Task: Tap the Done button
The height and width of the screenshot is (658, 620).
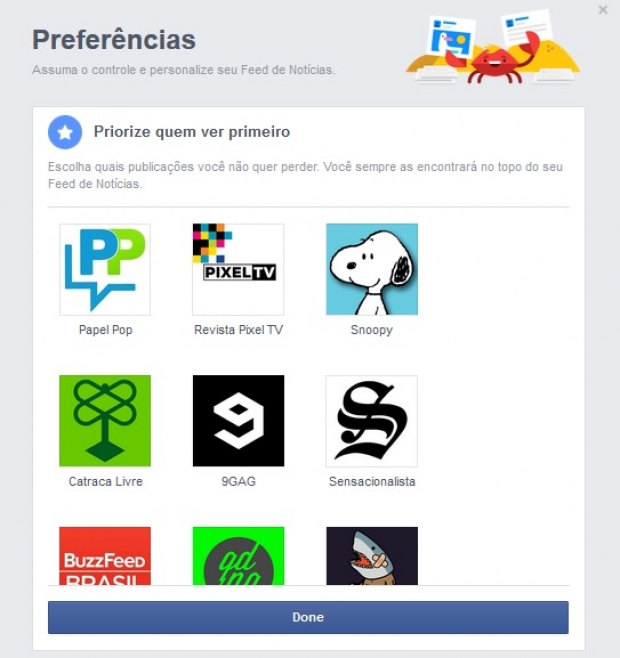Action: click(x=308, y=617)
